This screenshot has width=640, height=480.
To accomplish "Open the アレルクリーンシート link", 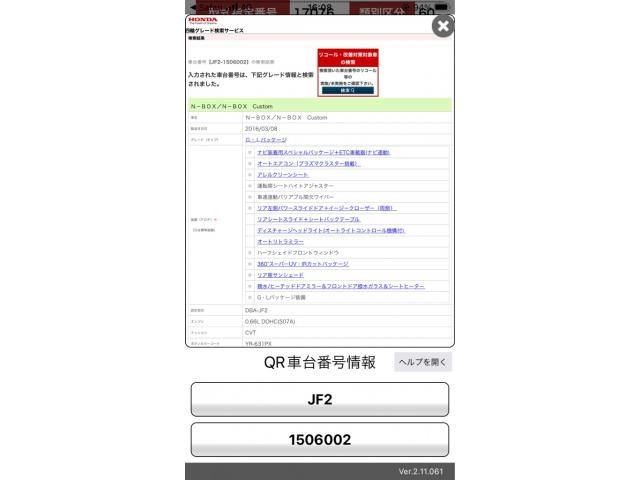I will (283, 174).
